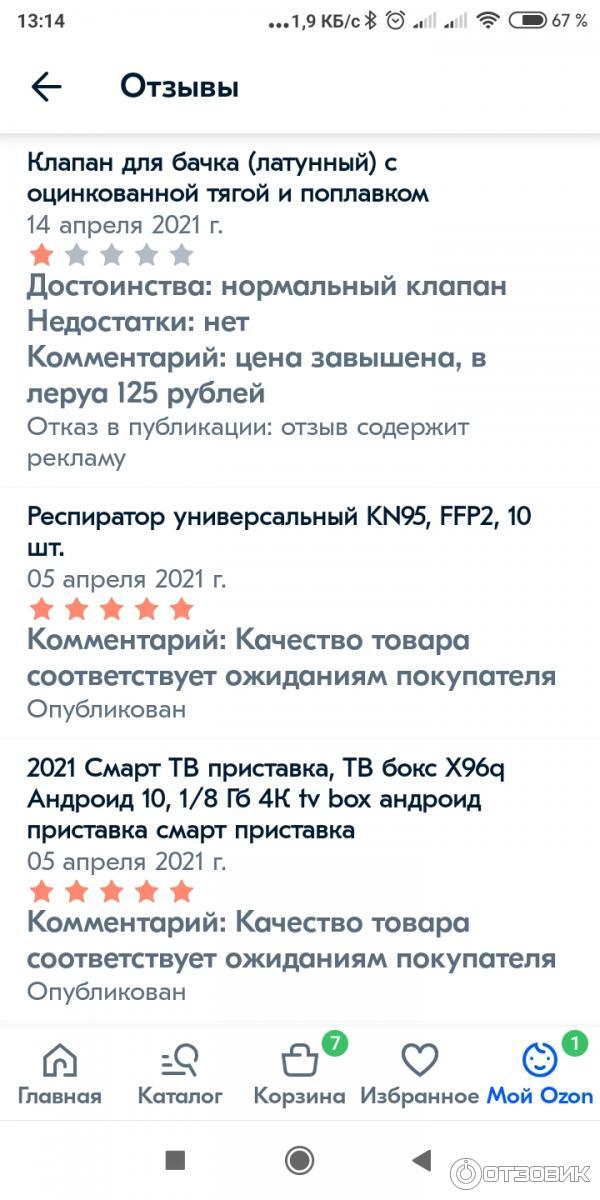Open the Избранное tab
Image resolution: width=600 pixels, height=1200 pixels.
[419, 1074]
